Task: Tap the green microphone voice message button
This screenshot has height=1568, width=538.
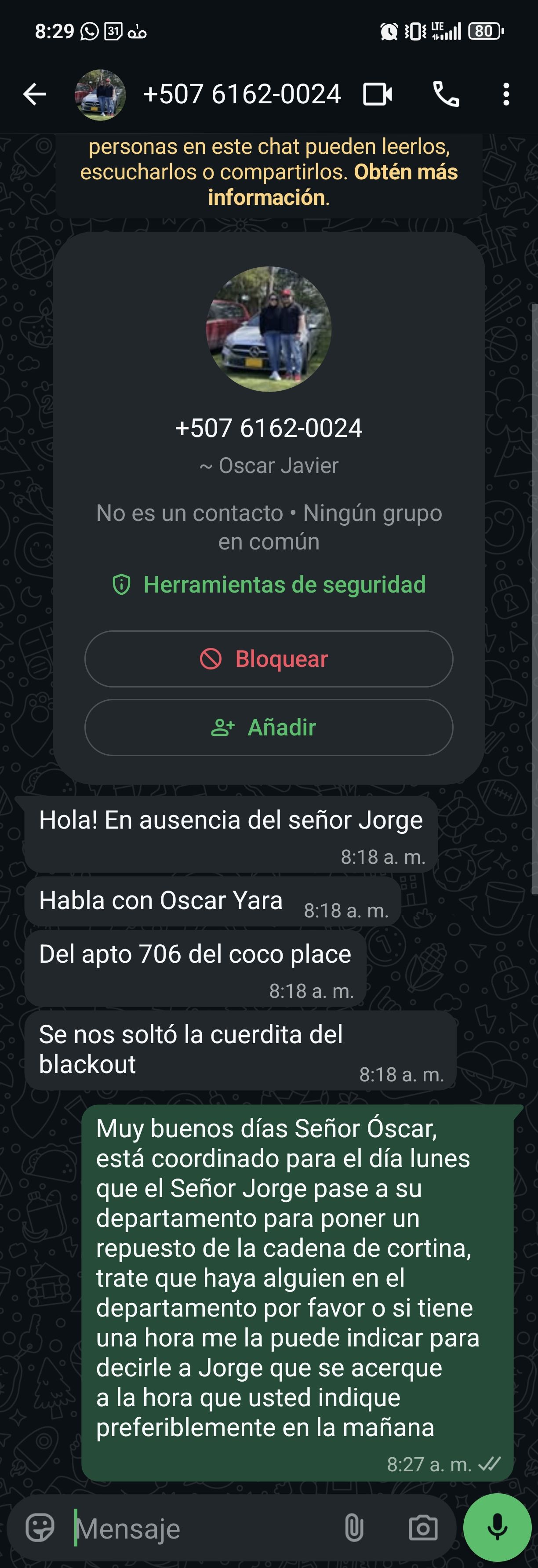Action: point(497,1527)
